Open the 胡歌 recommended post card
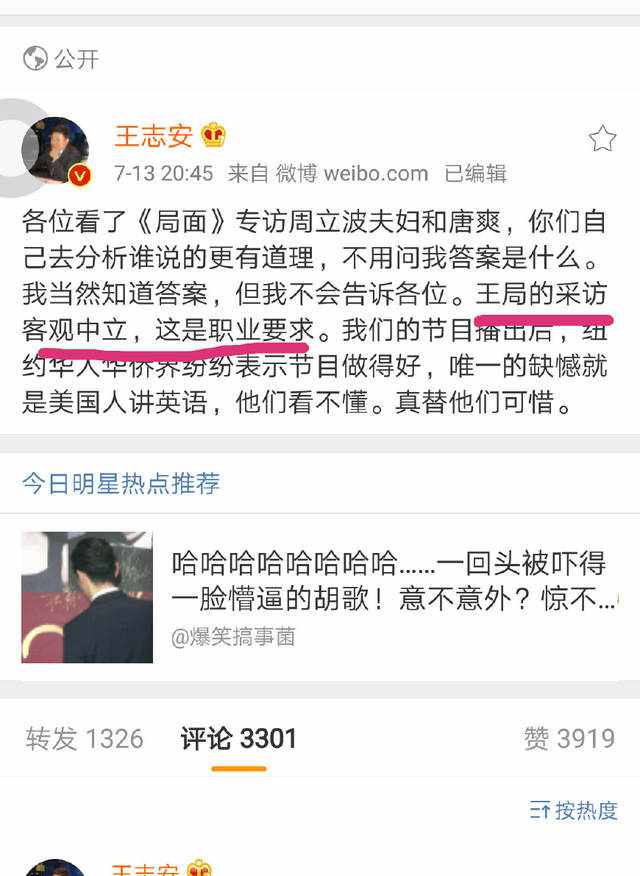The width and height of the screenshot is (640, 876). click(392, 579)
